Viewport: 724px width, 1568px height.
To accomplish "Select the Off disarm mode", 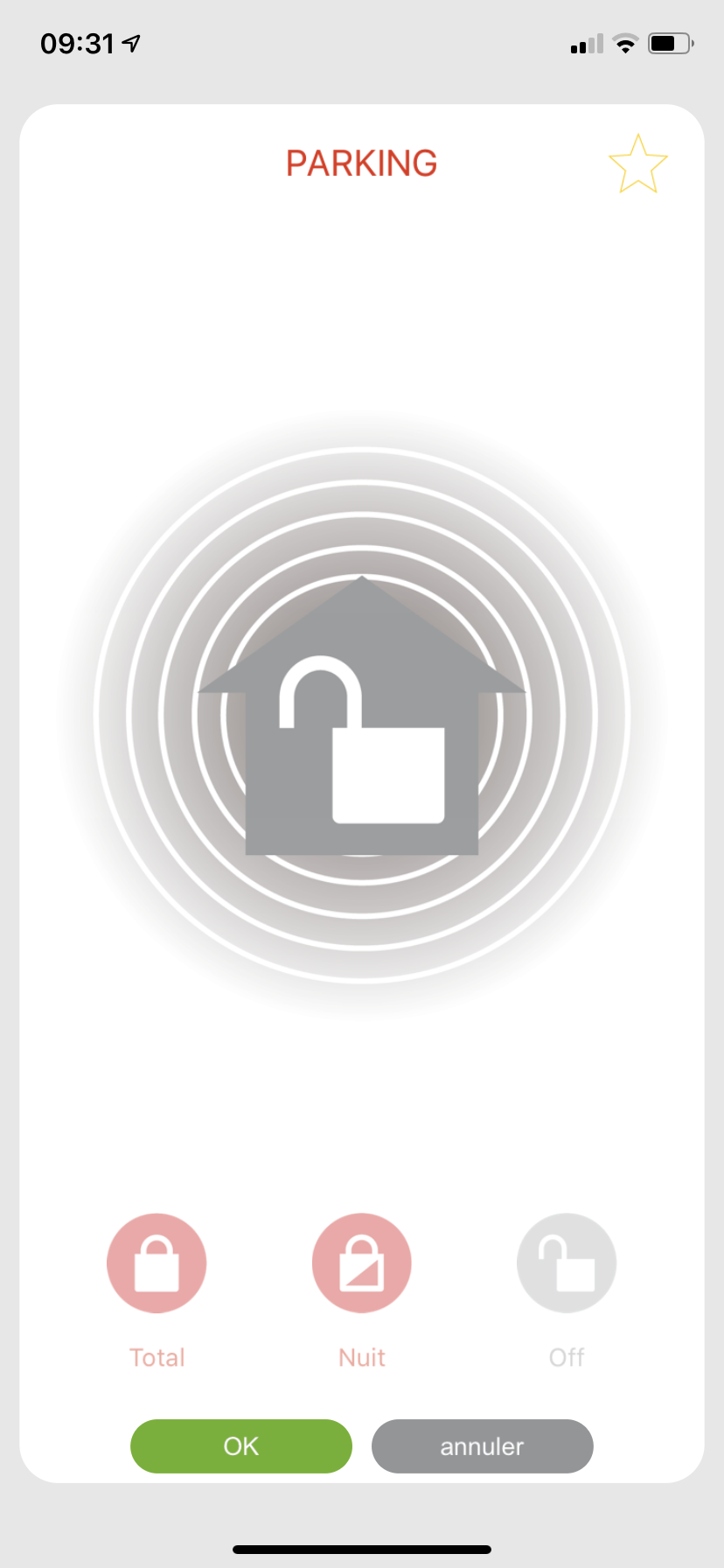I will point(567,1263).
